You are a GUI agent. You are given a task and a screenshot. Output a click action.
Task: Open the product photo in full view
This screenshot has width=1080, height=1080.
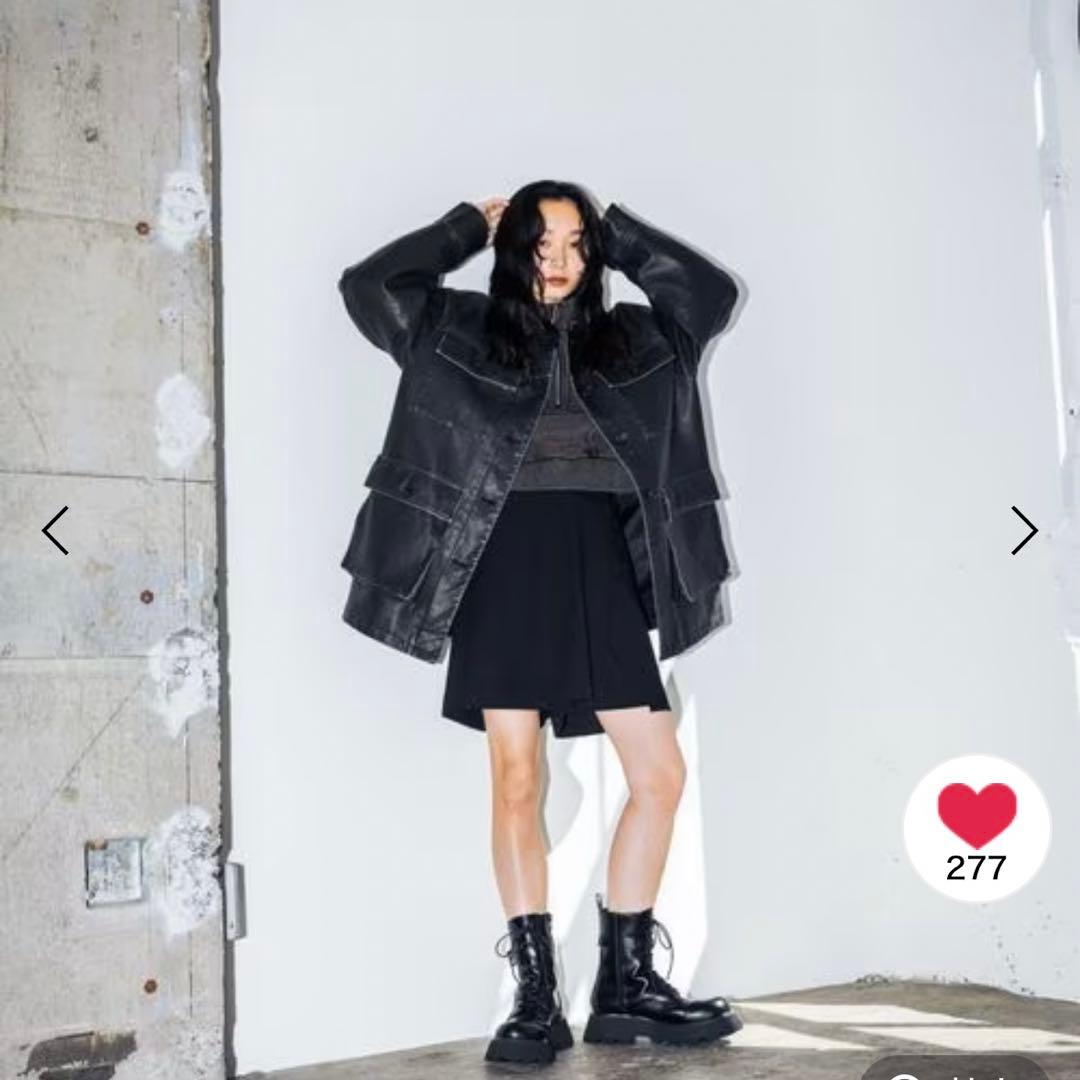(540, 540)
